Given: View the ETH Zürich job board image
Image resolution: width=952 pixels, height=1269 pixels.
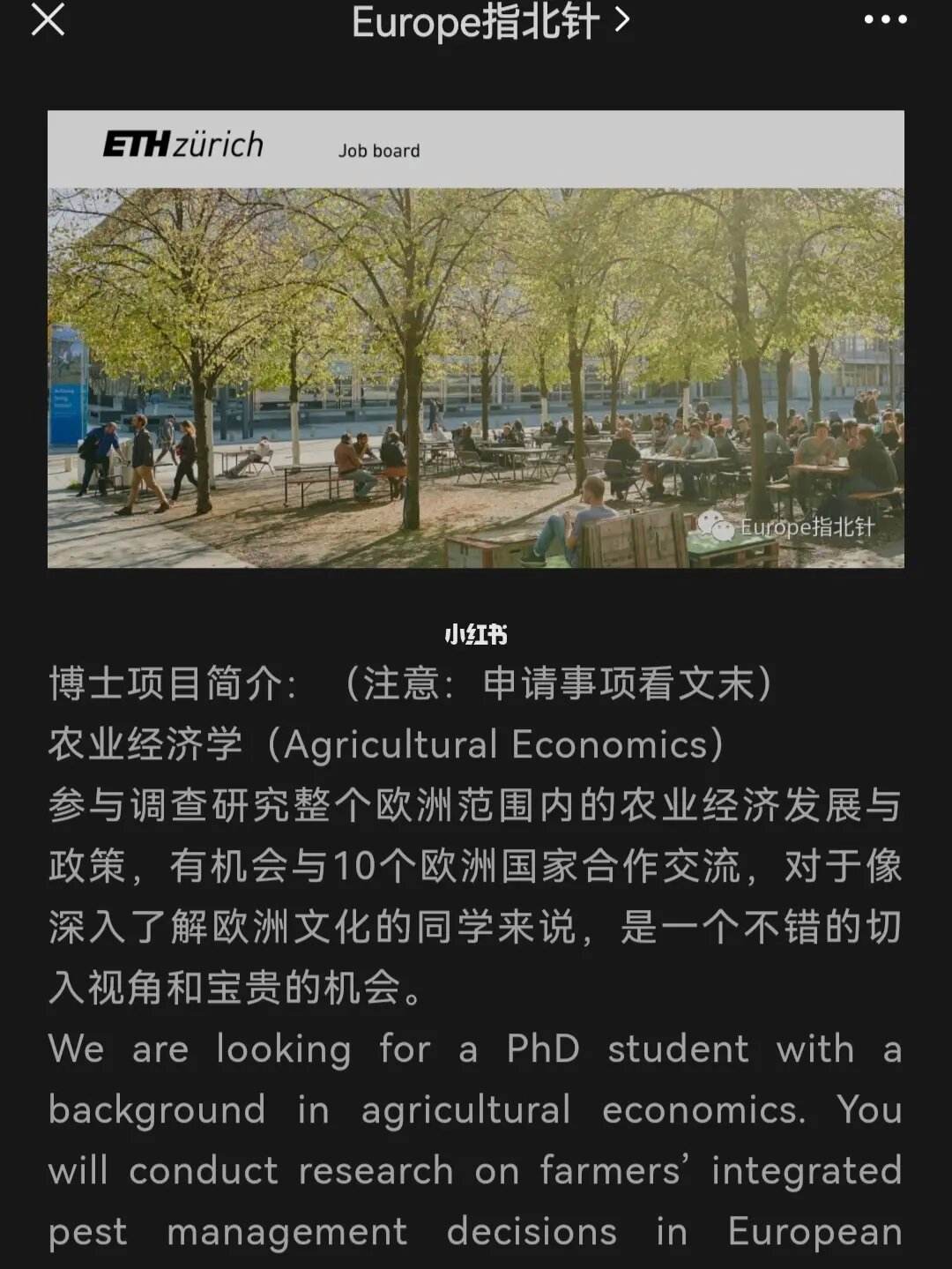Looking at the screenshot, I should (476, 339).
